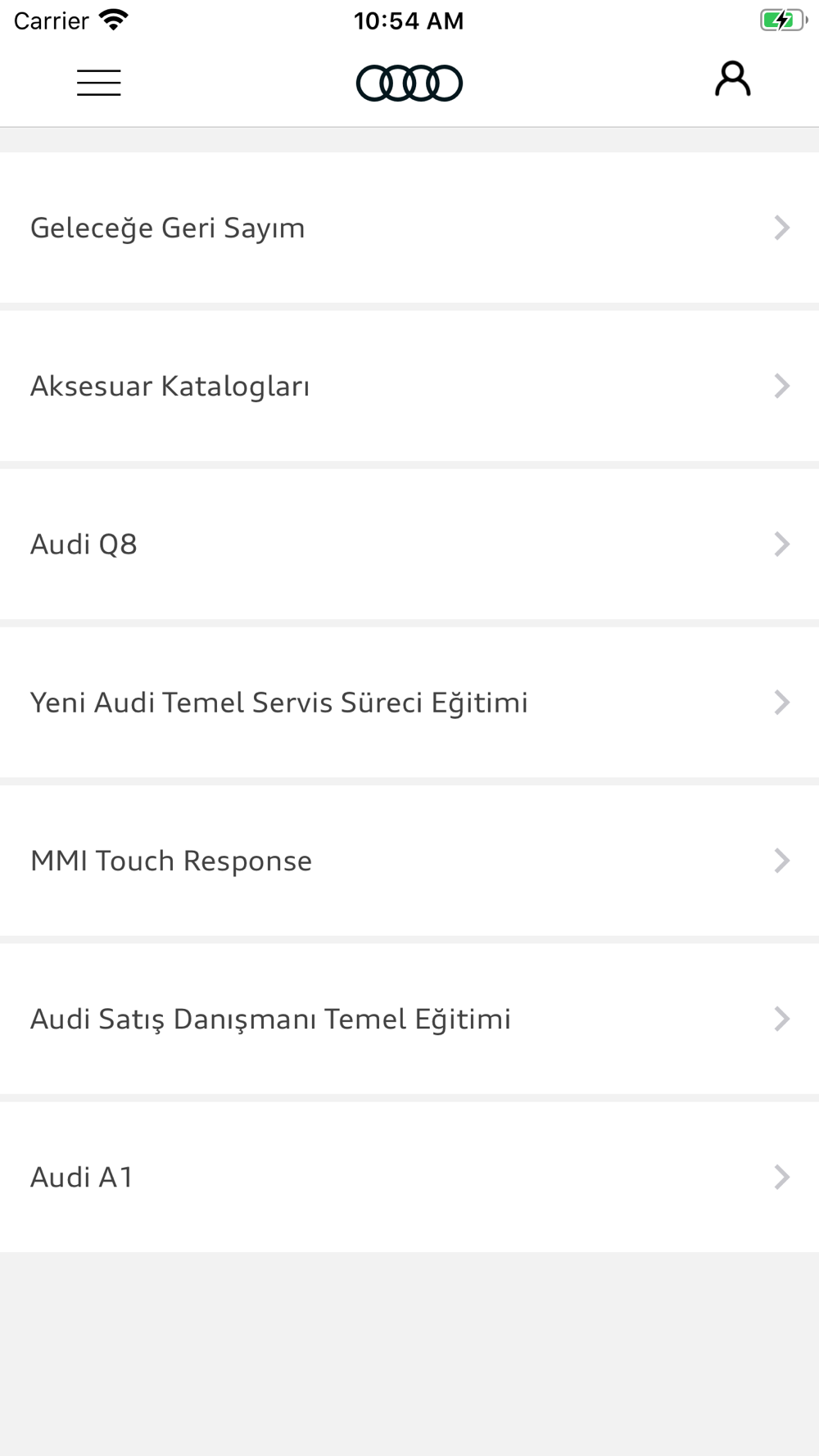Open Yeni Audi Temel Servis Süreci Eğitimi
The image size is (819, 1456).
pos(409,703)
